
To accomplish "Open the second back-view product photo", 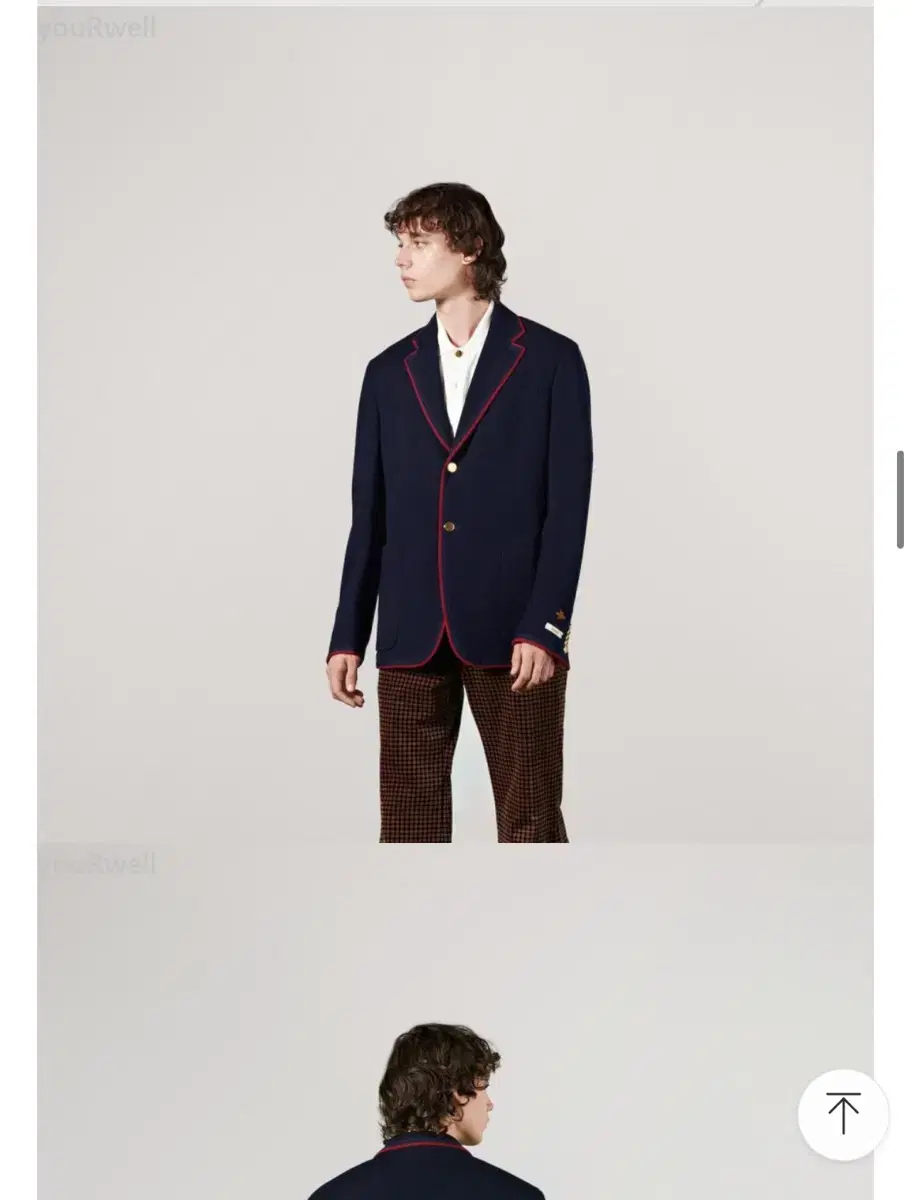I will (455, 1050).
